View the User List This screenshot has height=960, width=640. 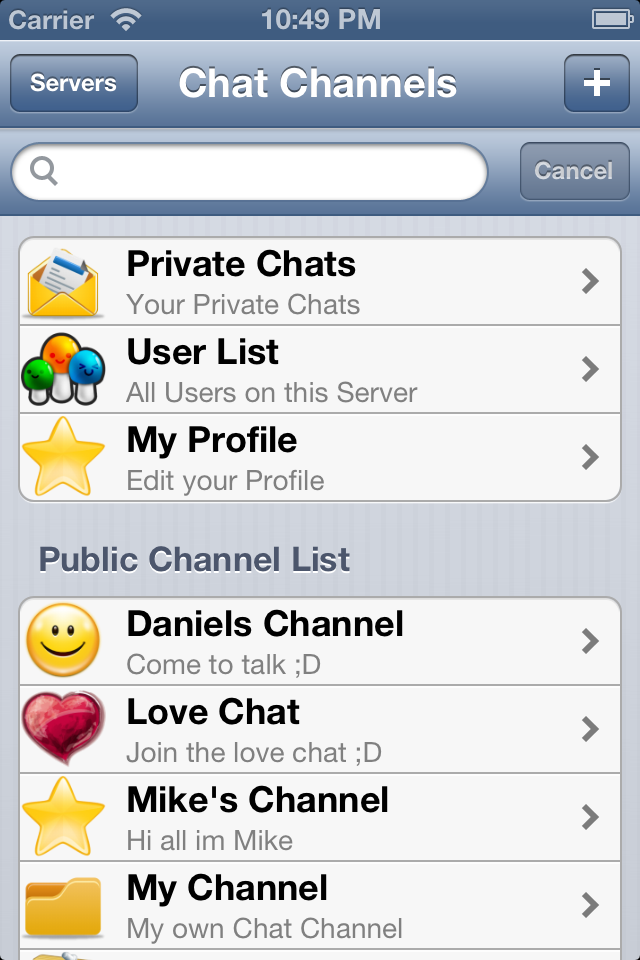[x=320, y=370]
